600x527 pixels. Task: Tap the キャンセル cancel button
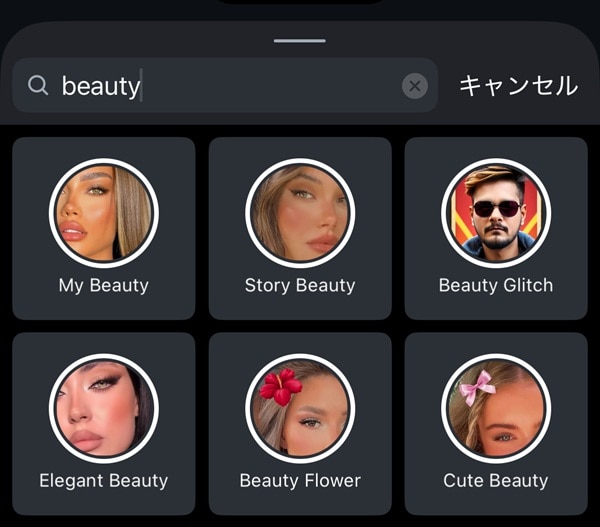click(x=518, y=86)
